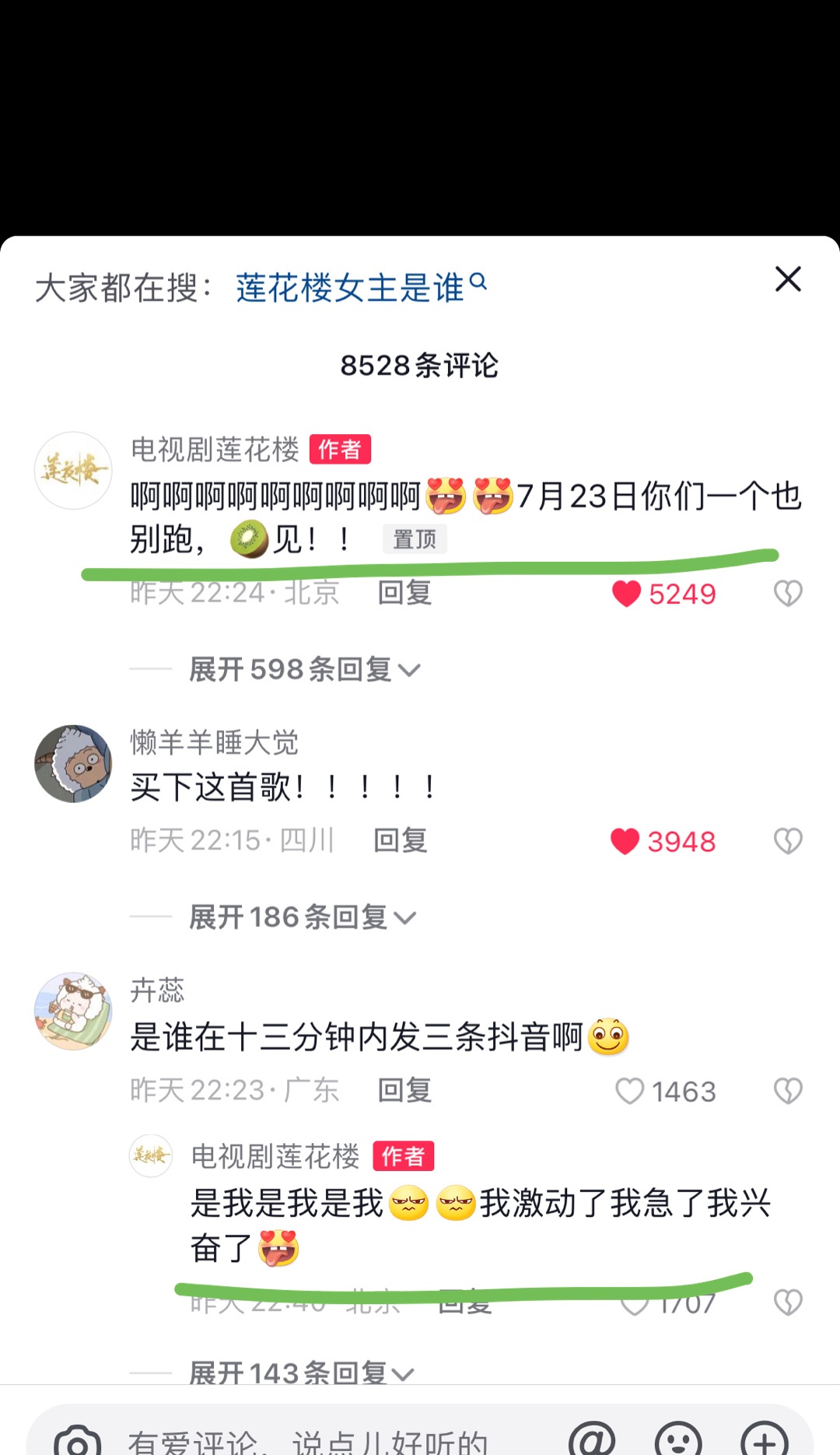Open 懒羊羊睡大觉's profile avatar

[x=73, y=763]
